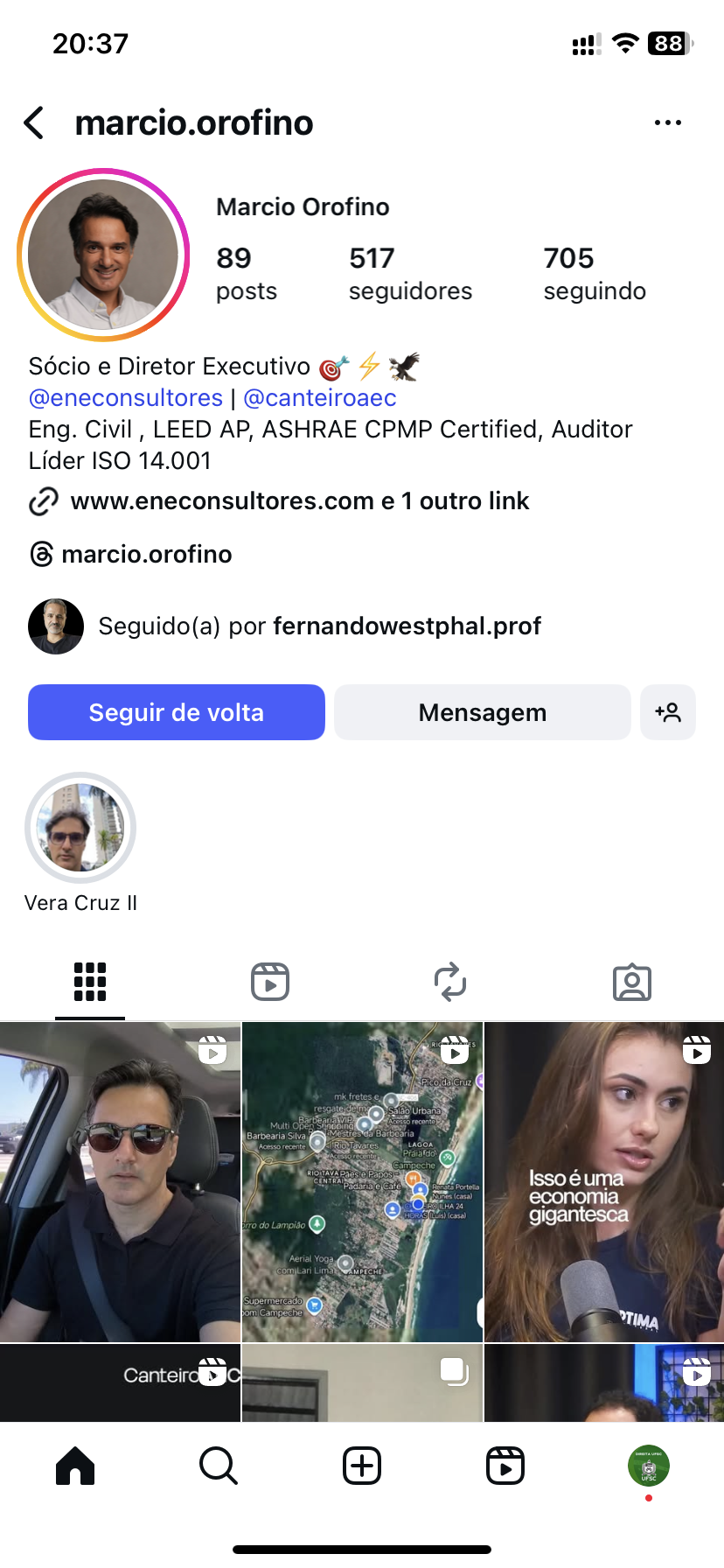Viewport: 724px width, 1568px height.
Task: Switch to the reposts tab
Action: point(450,982)
